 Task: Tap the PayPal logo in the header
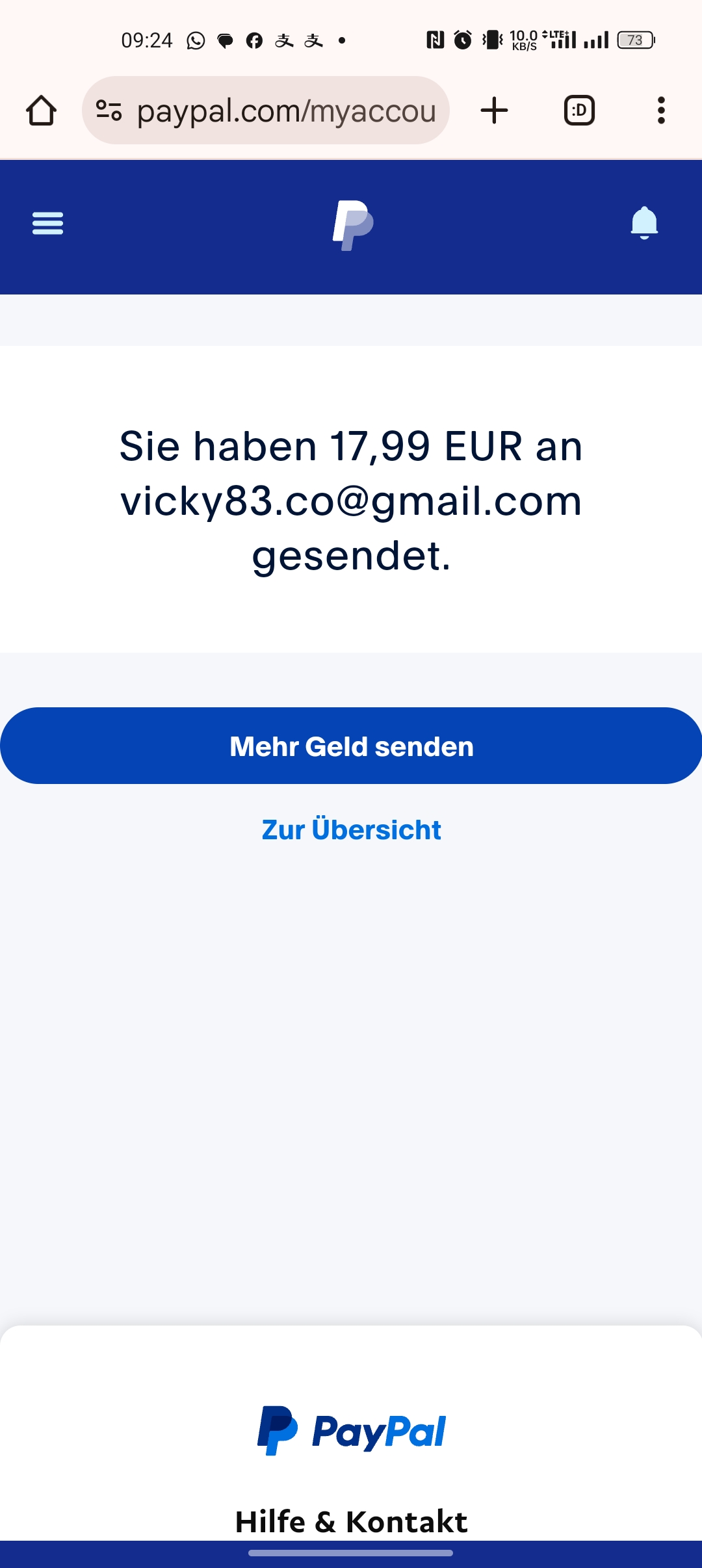[352, 225]
